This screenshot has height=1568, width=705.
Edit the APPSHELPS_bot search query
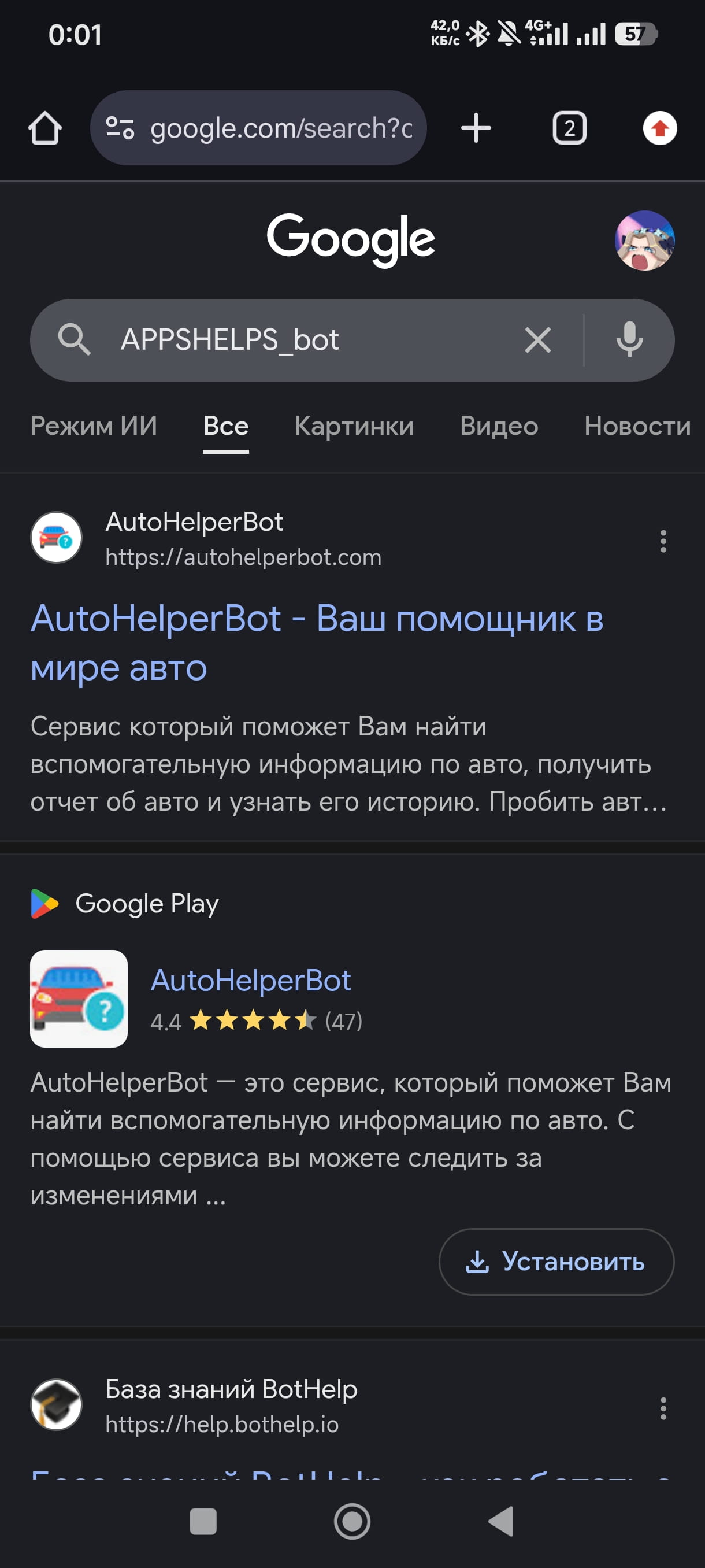click(304, 339)
